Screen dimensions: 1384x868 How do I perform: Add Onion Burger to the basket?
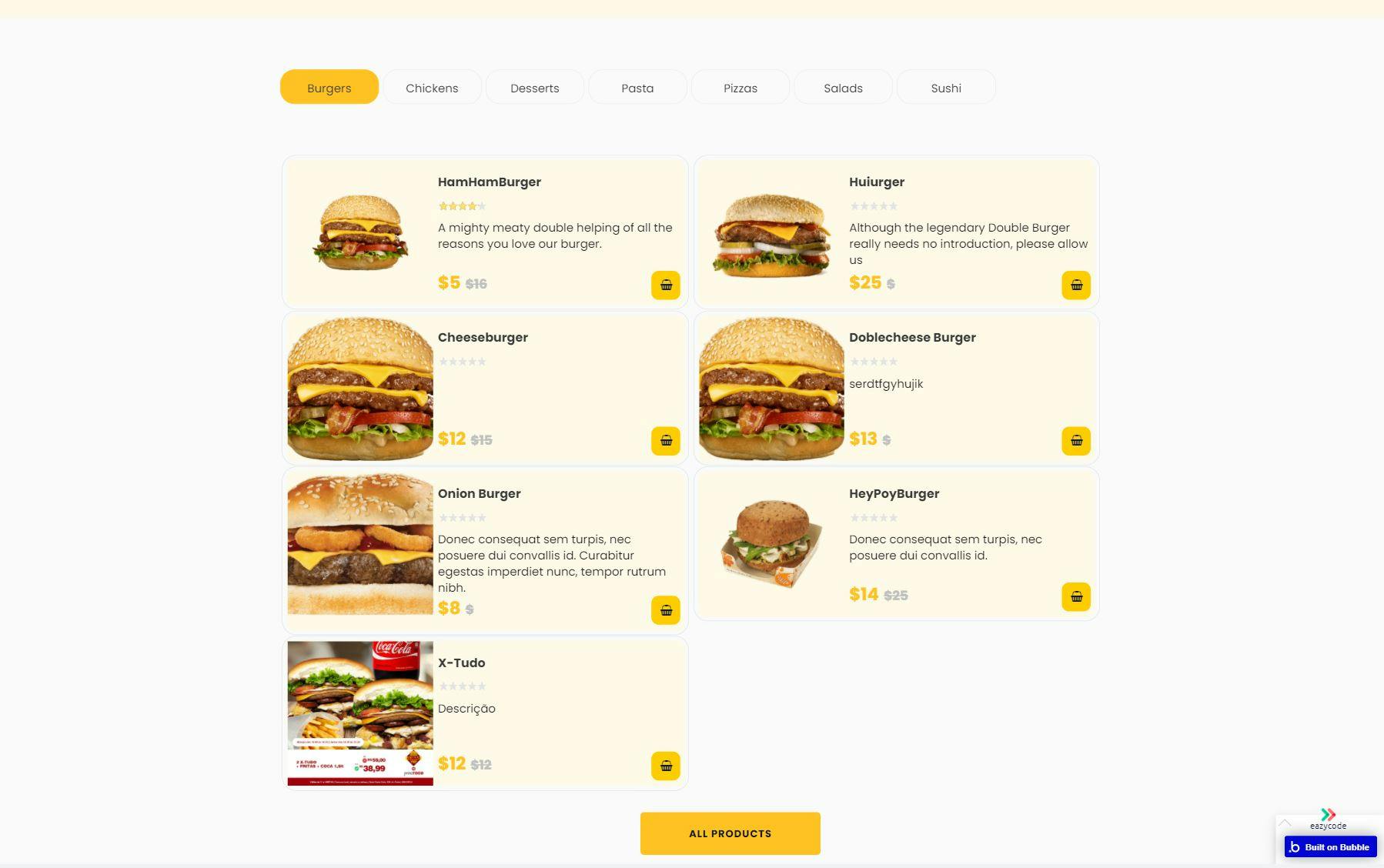[x=665, y=610]
